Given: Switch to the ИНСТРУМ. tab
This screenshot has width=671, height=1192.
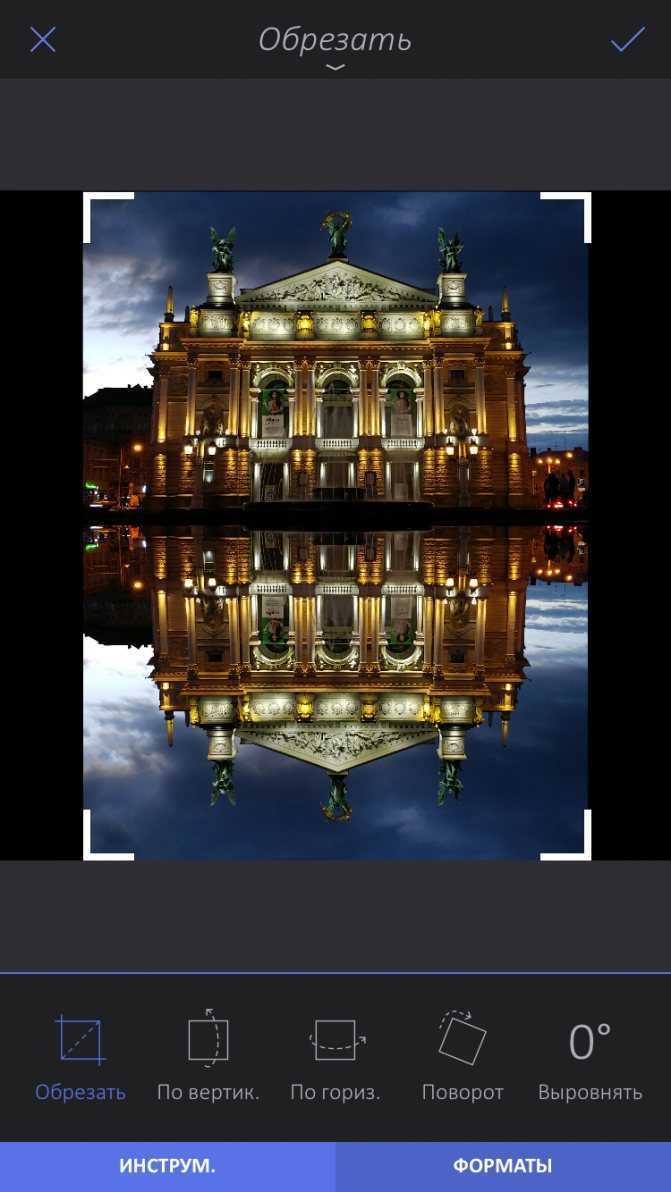Looking at the screenshot, I should point(167,1166).
